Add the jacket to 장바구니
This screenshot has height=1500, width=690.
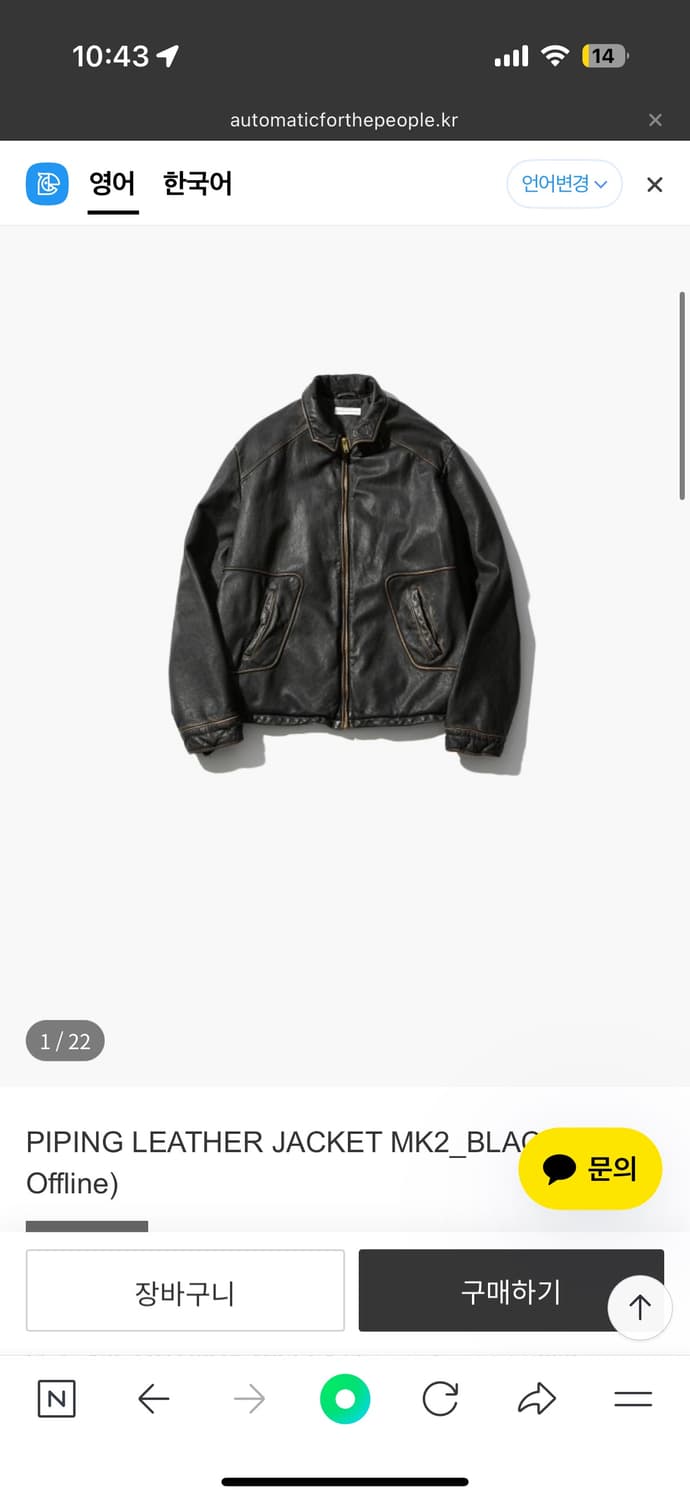pyautogui.click(x=185, y=1291)
